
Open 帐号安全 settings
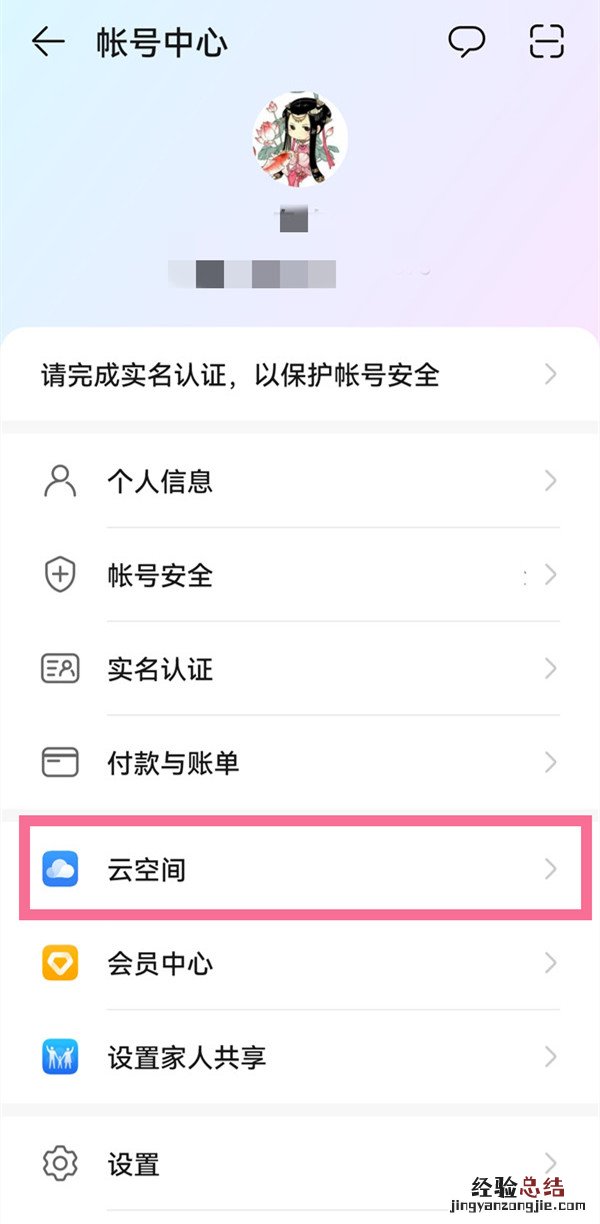point(300,576)
